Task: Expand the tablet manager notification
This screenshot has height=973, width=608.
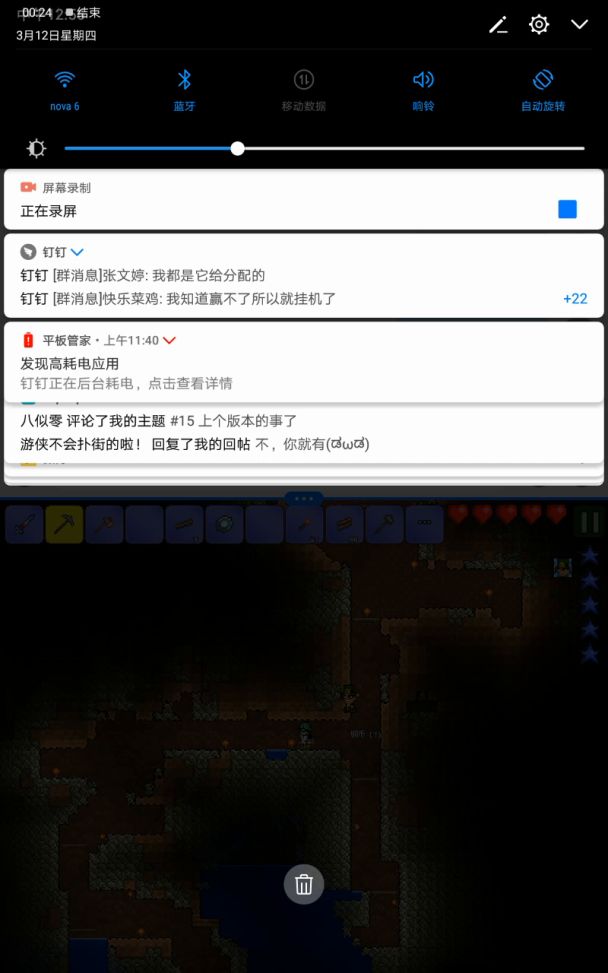Action: (169, 340)
